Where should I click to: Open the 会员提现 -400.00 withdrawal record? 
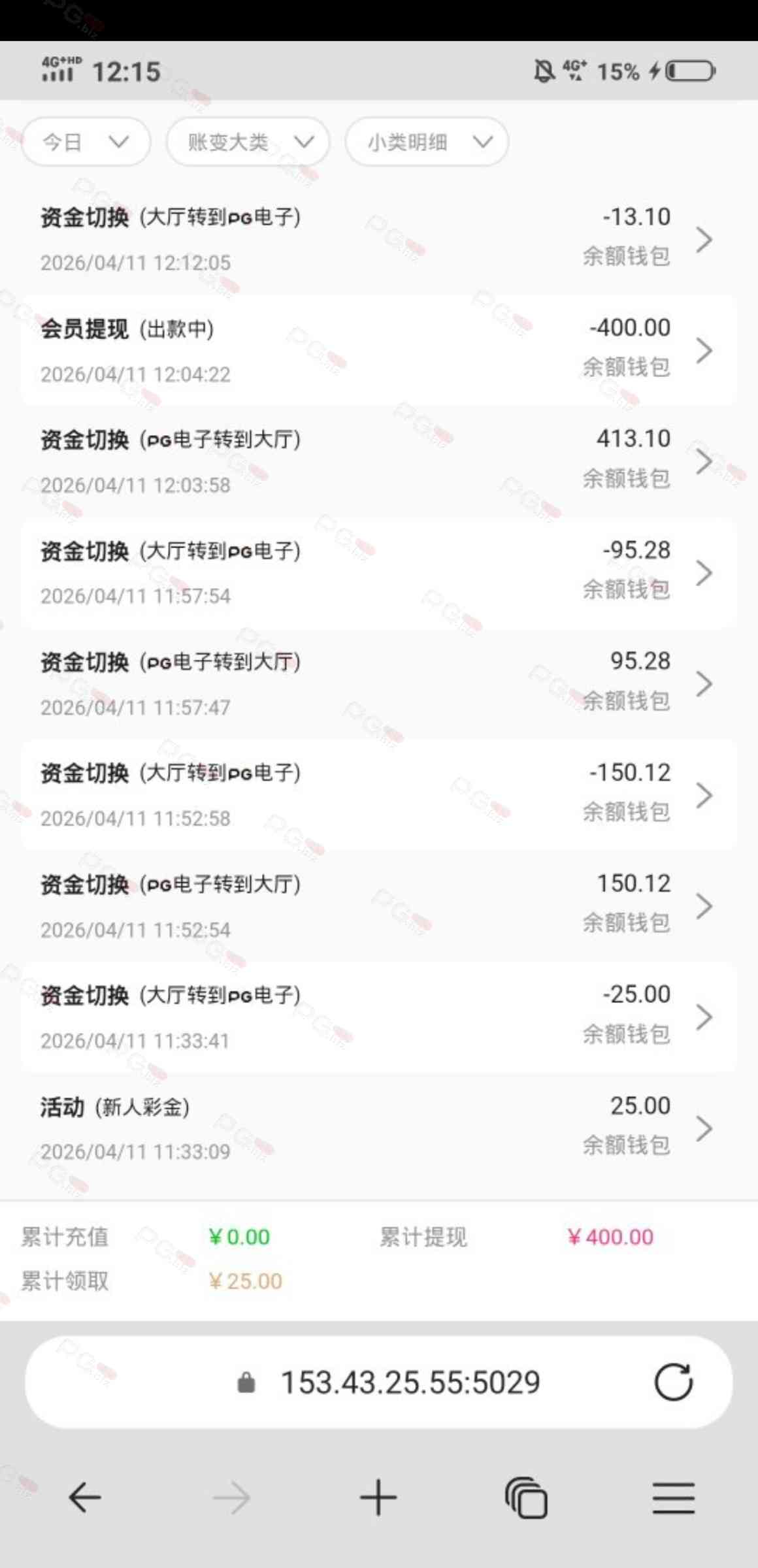point(379,351)
